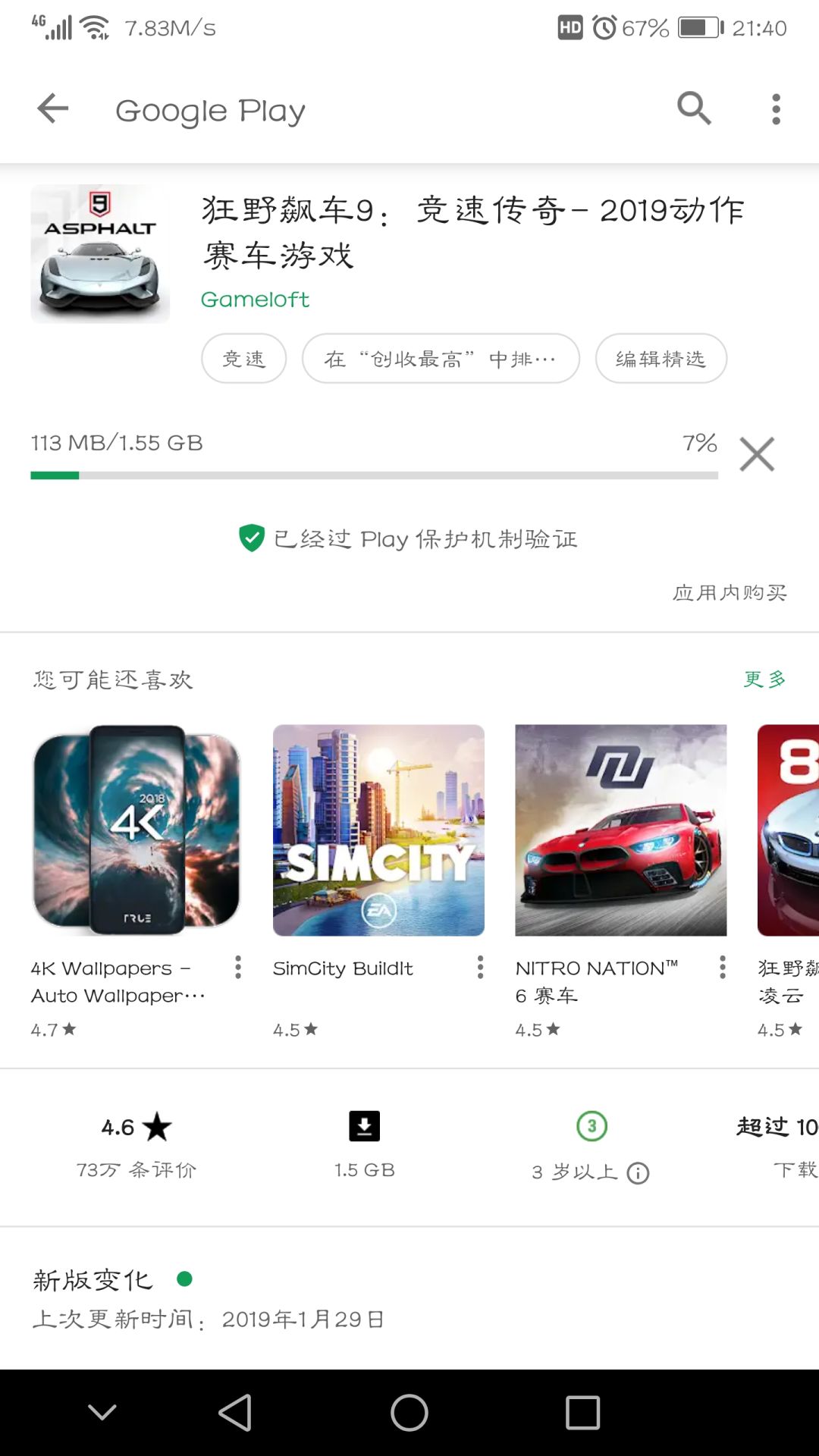Viewport: 819px width, 1456px height.
Task: View the 4.6 star ratings and reviews
Action: [136, 1146]
